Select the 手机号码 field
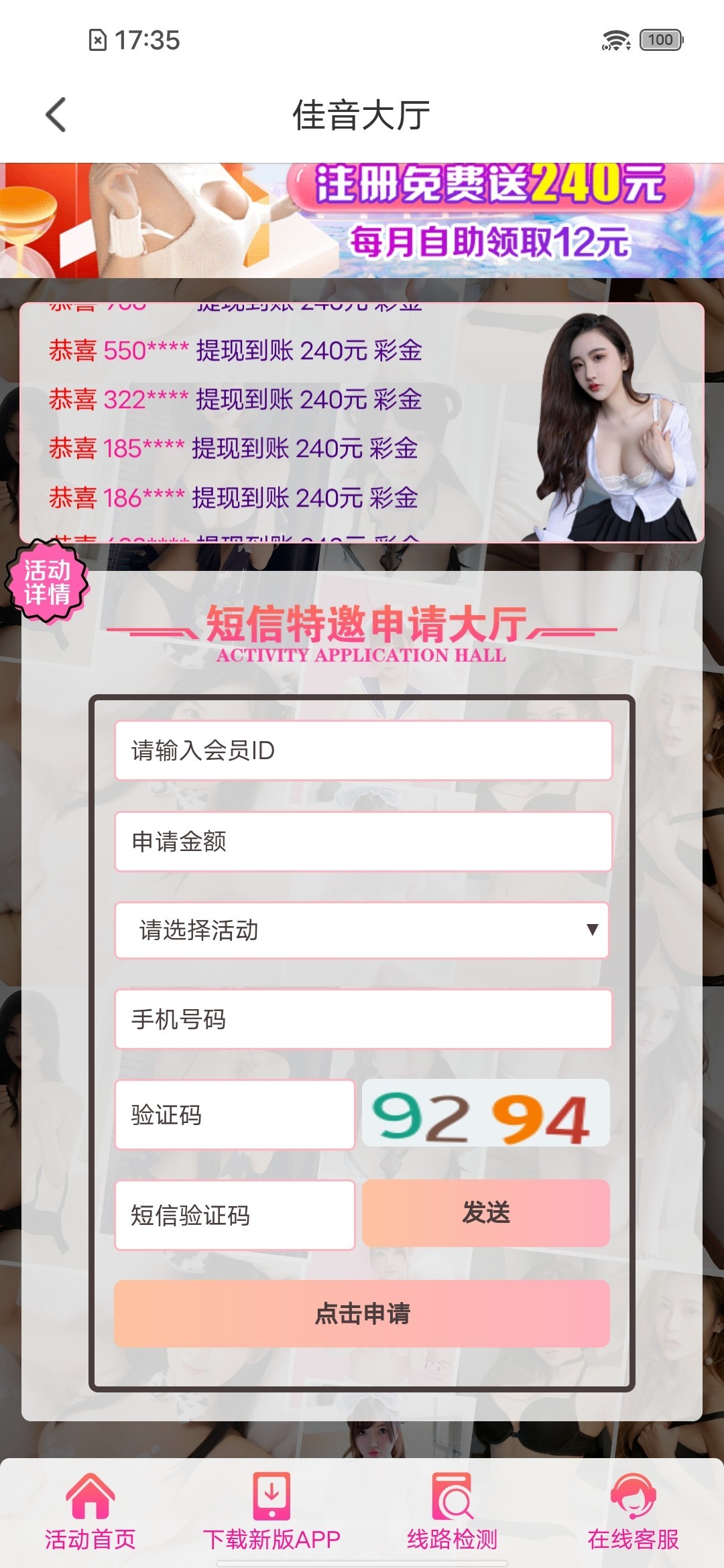The height and width of the screenshot is (1568, 724). pos(363,1019)
